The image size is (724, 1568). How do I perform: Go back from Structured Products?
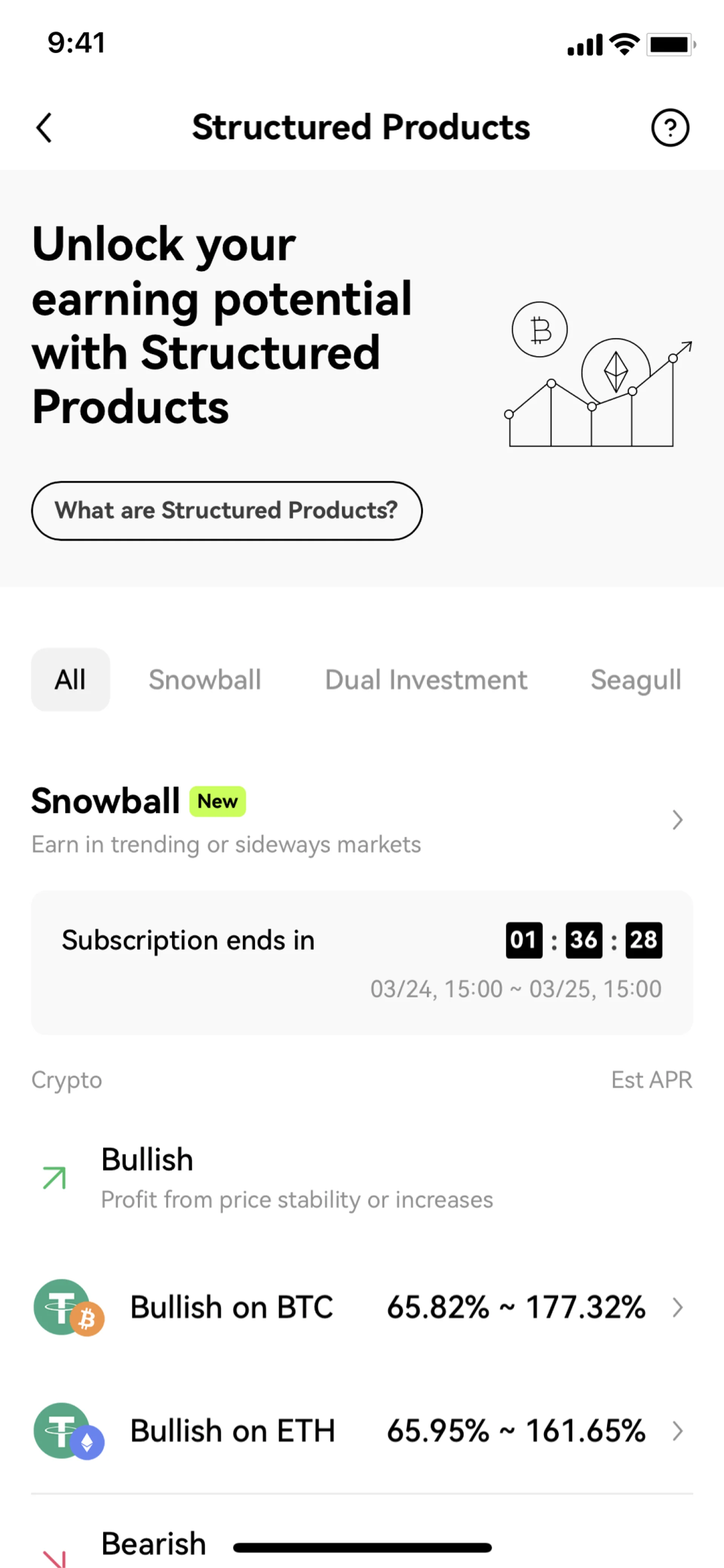tap(44, 128)
